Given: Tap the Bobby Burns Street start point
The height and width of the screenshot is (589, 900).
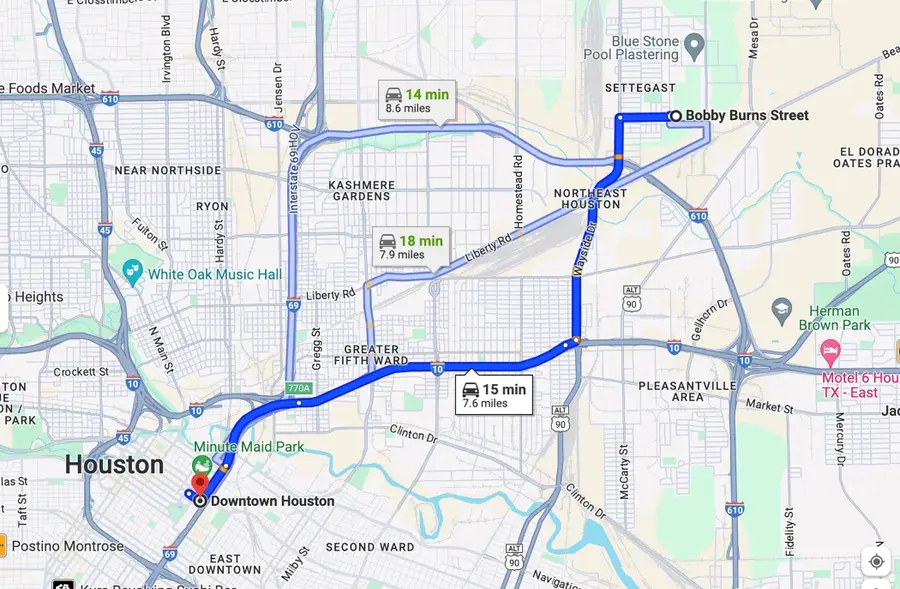Looking at the screenshot, I should pos(675,116).
